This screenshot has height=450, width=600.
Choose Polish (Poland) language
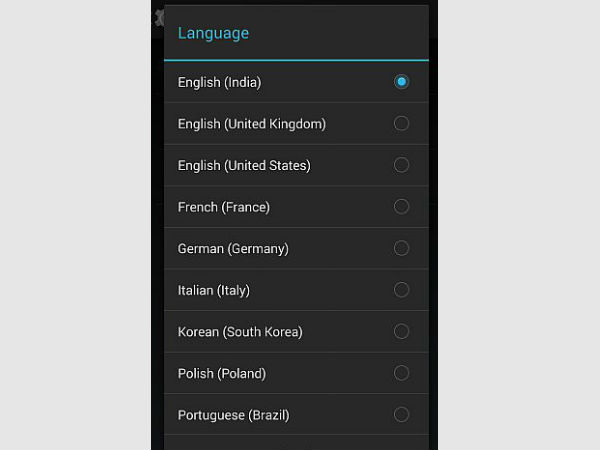296,373
